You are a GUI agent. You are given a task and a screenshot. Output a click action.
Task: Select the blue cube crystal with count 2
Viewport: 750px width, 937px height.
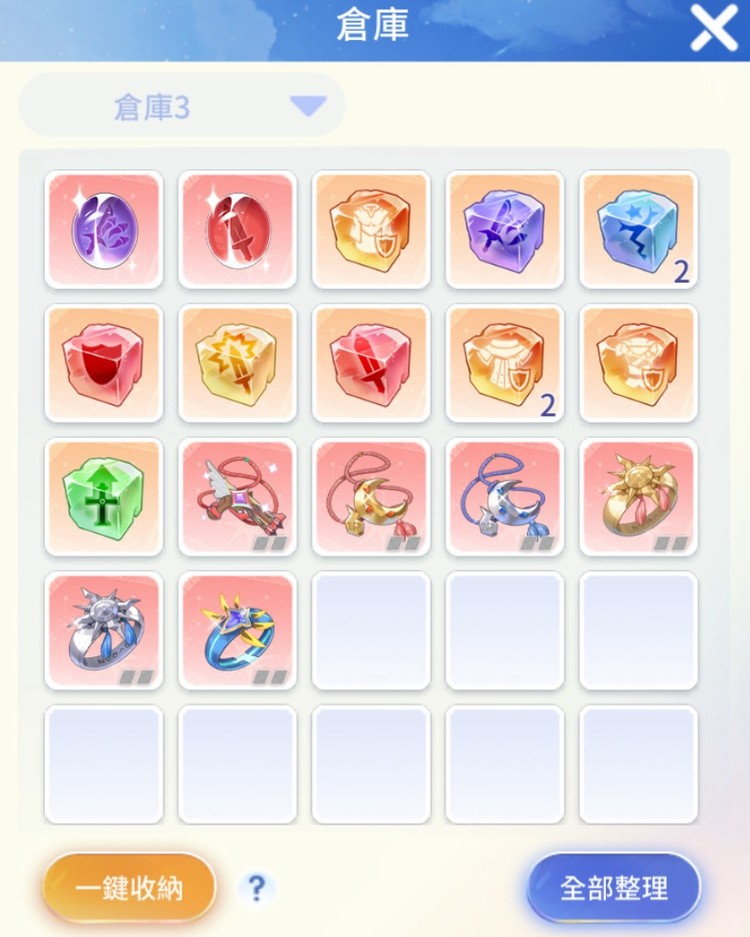coord(639,230)
